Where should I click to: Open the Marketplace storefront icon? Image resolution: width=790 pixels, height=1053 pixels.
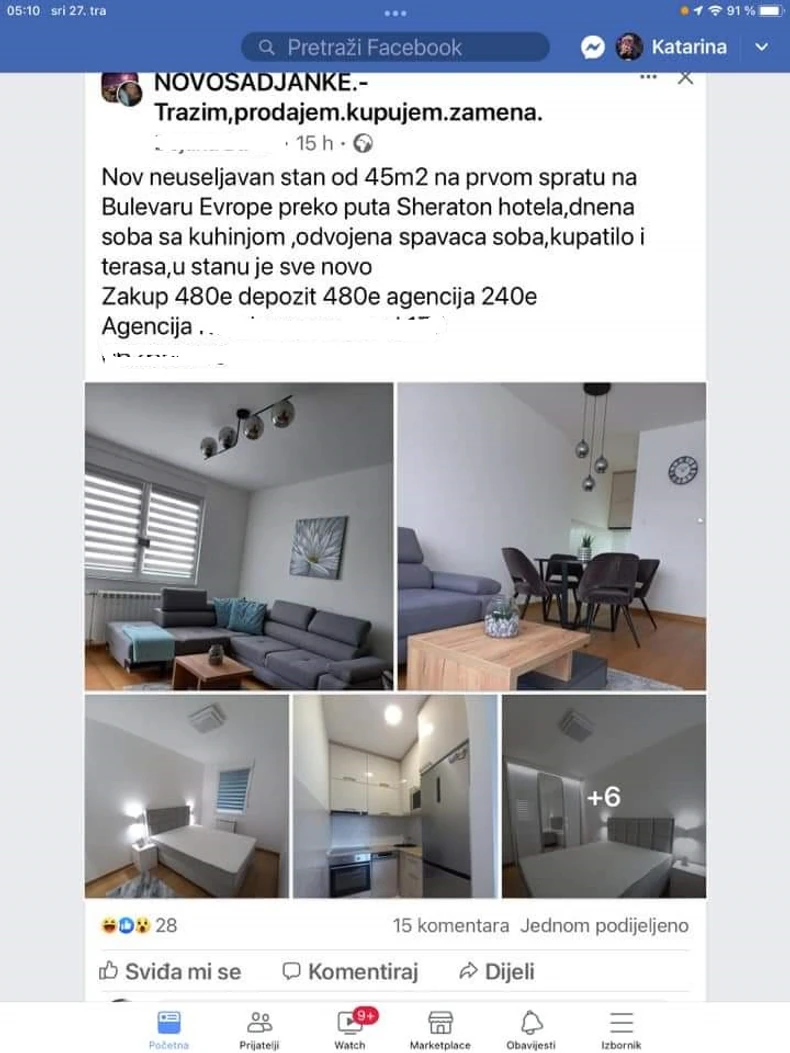pyautogui.click(x=441, y=1022)
